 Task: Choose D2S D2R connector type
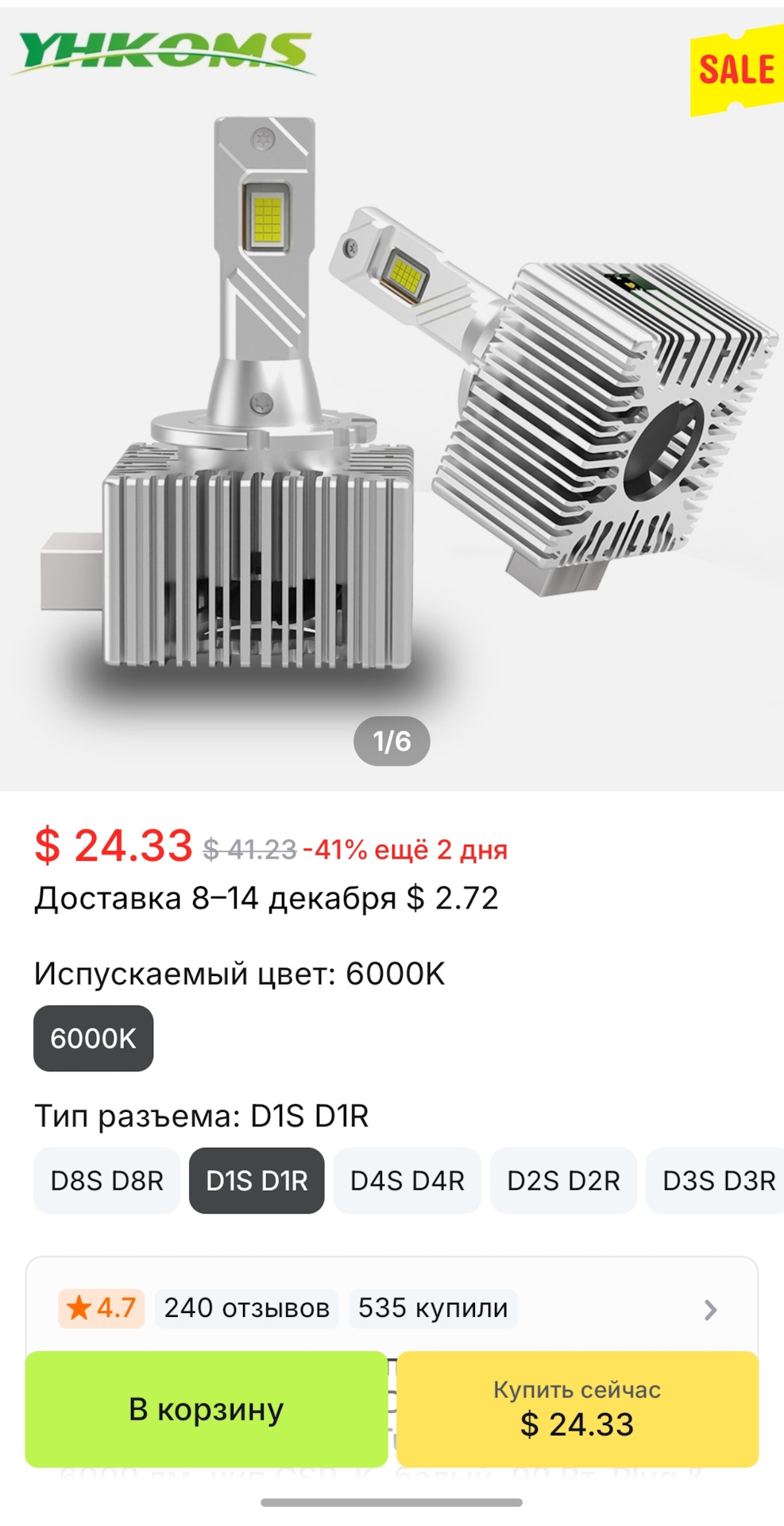[563, 1181]
